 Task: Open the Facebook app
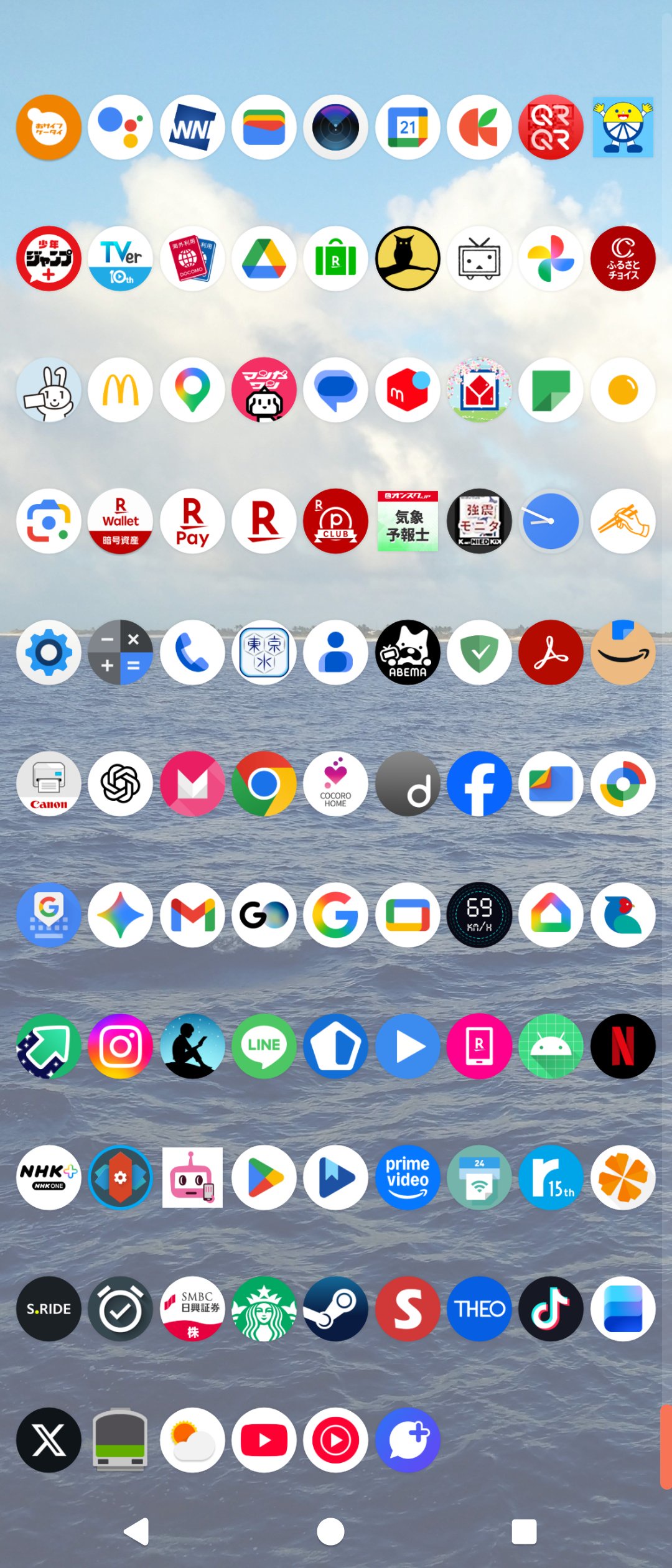(x=479, y=784)
